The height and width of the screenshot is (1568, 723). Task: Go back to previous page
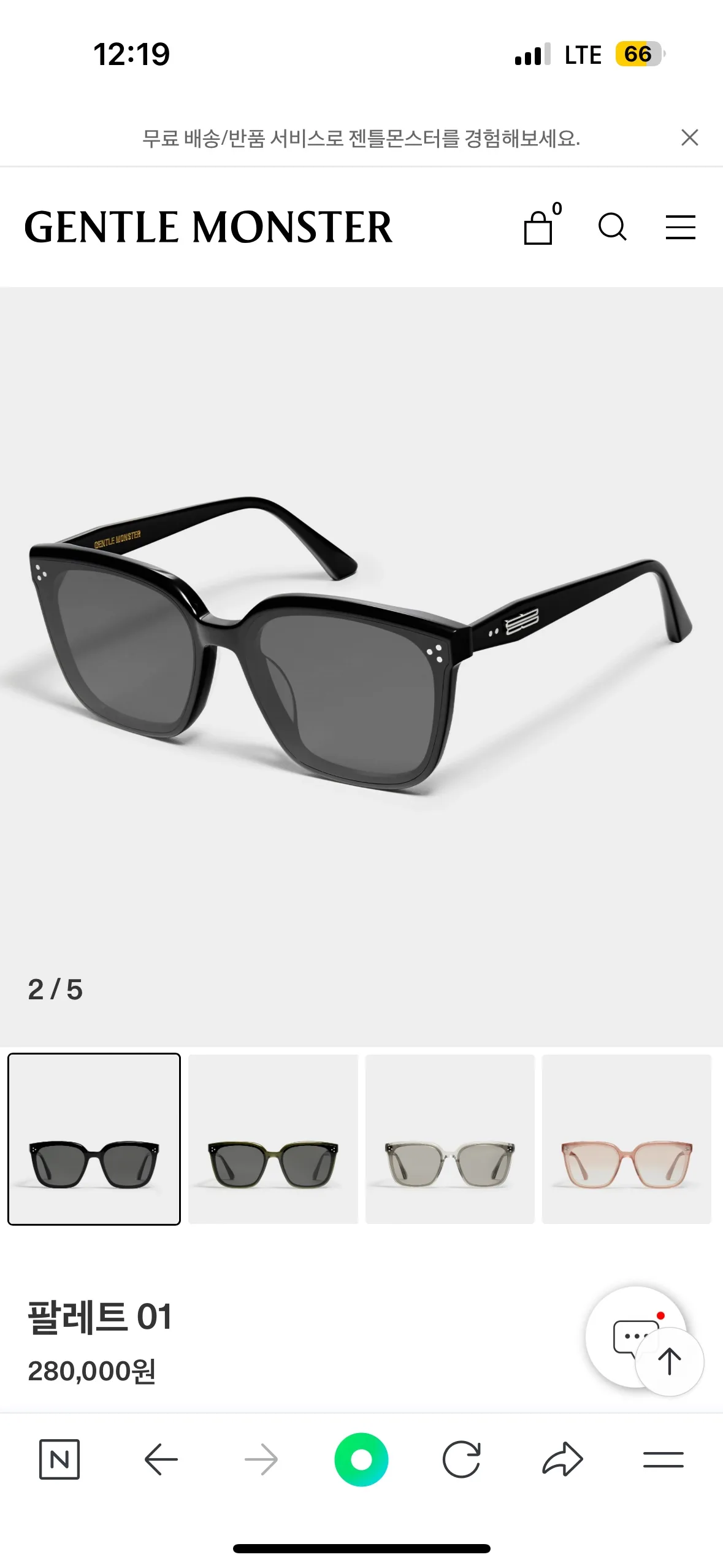pos(161,1459)
